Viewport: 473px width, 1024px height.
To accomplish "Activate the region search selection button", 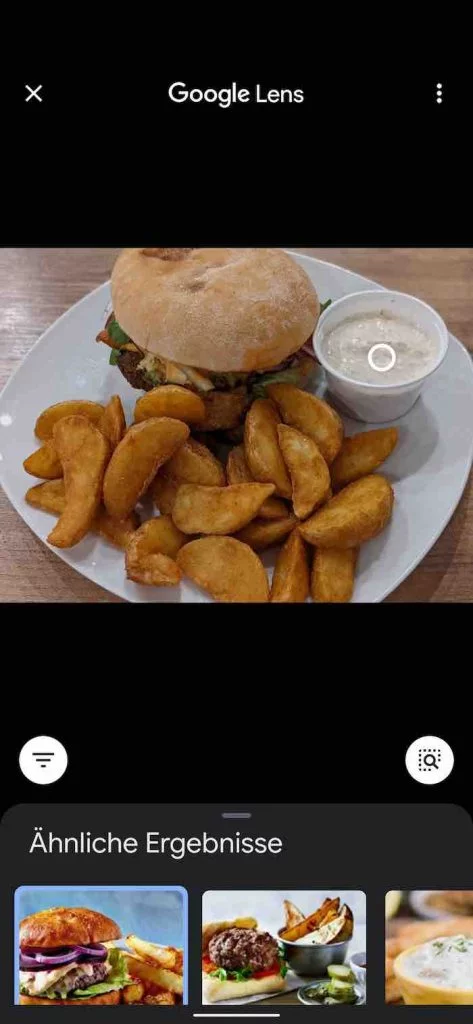I will (429, 760).
